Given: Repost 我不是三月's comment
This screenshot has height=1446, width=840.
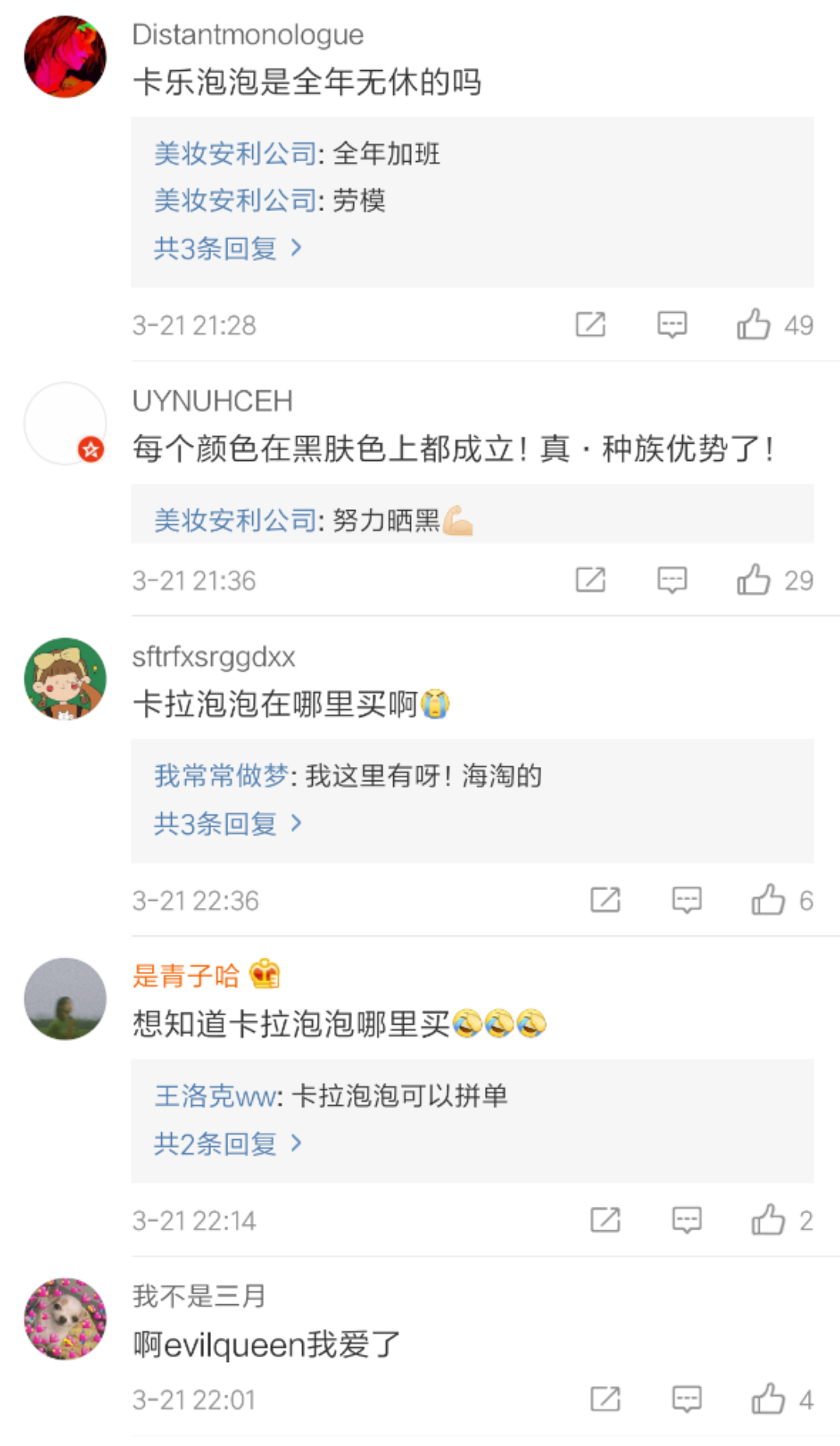Looking at the screenshot, I should click(x=605, y=1399).
